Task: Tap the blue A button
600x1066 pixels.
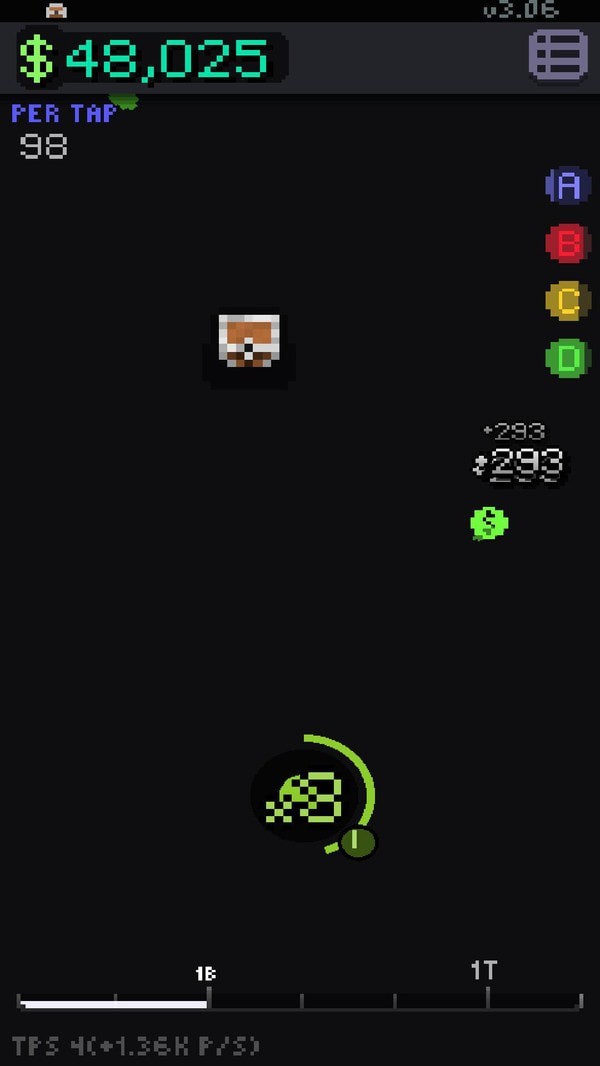Action: coord(567,186)
